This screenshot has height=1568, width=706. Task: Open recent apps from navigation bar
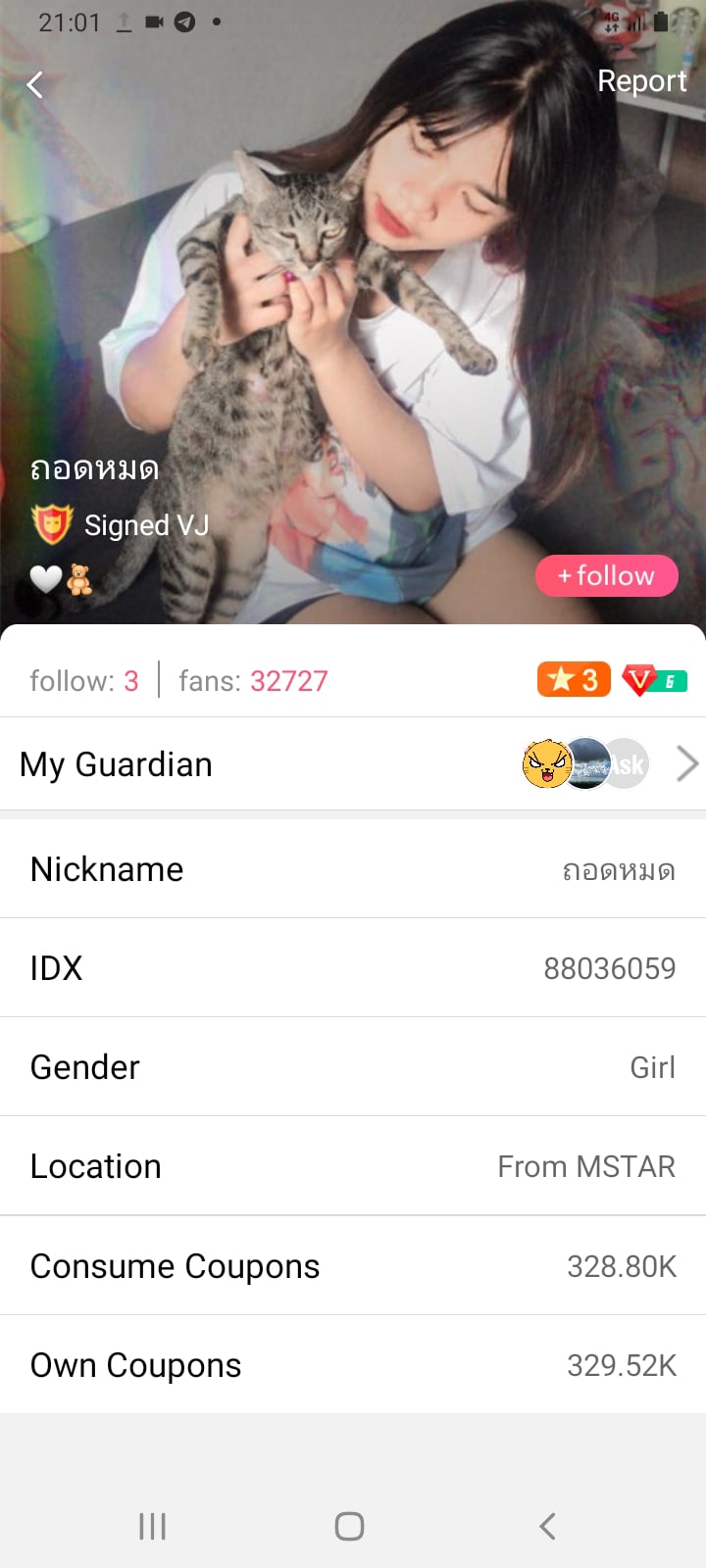coord(152,1525)
